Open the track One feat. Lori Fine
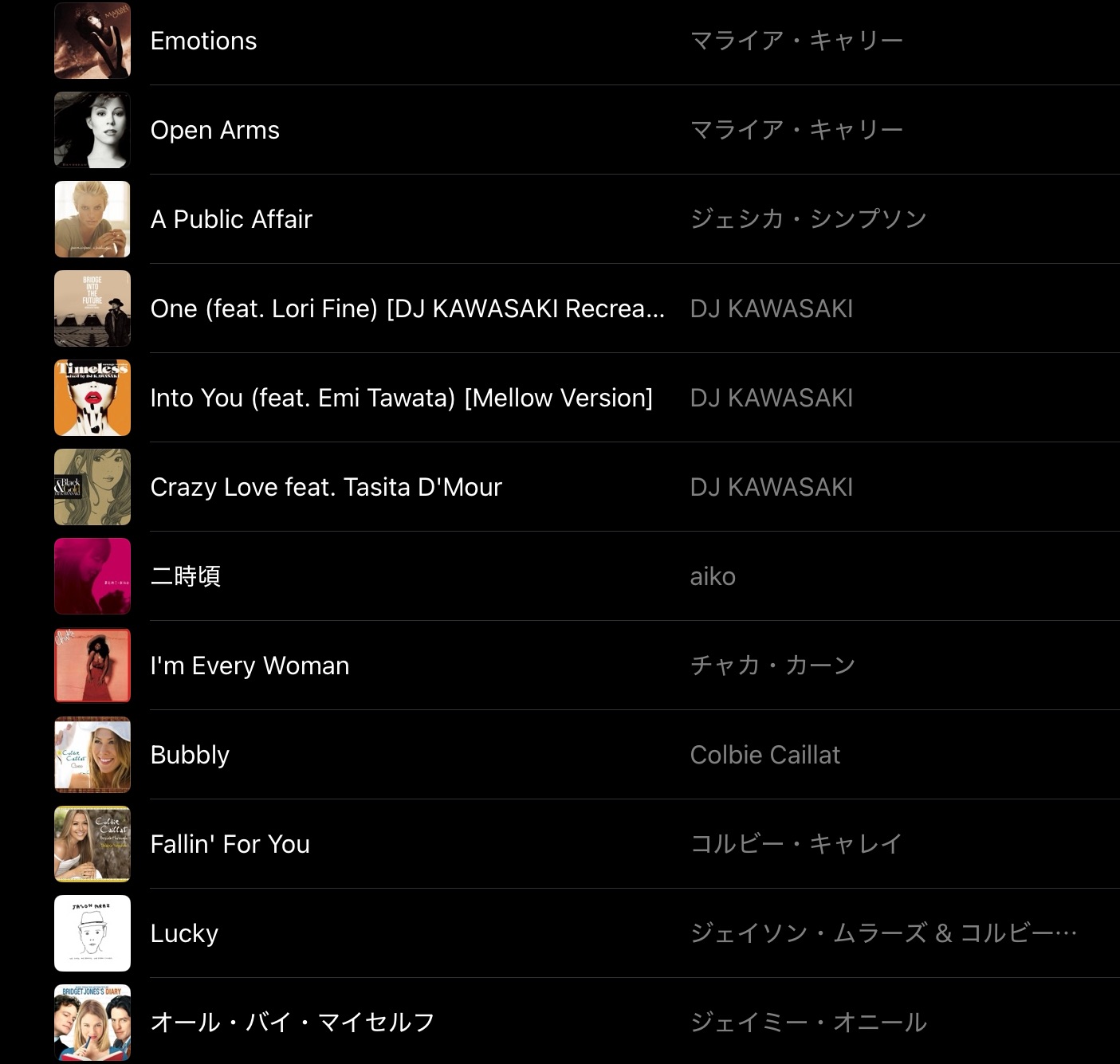Screen dimensions: 1120x1064 tap(407, 308)
